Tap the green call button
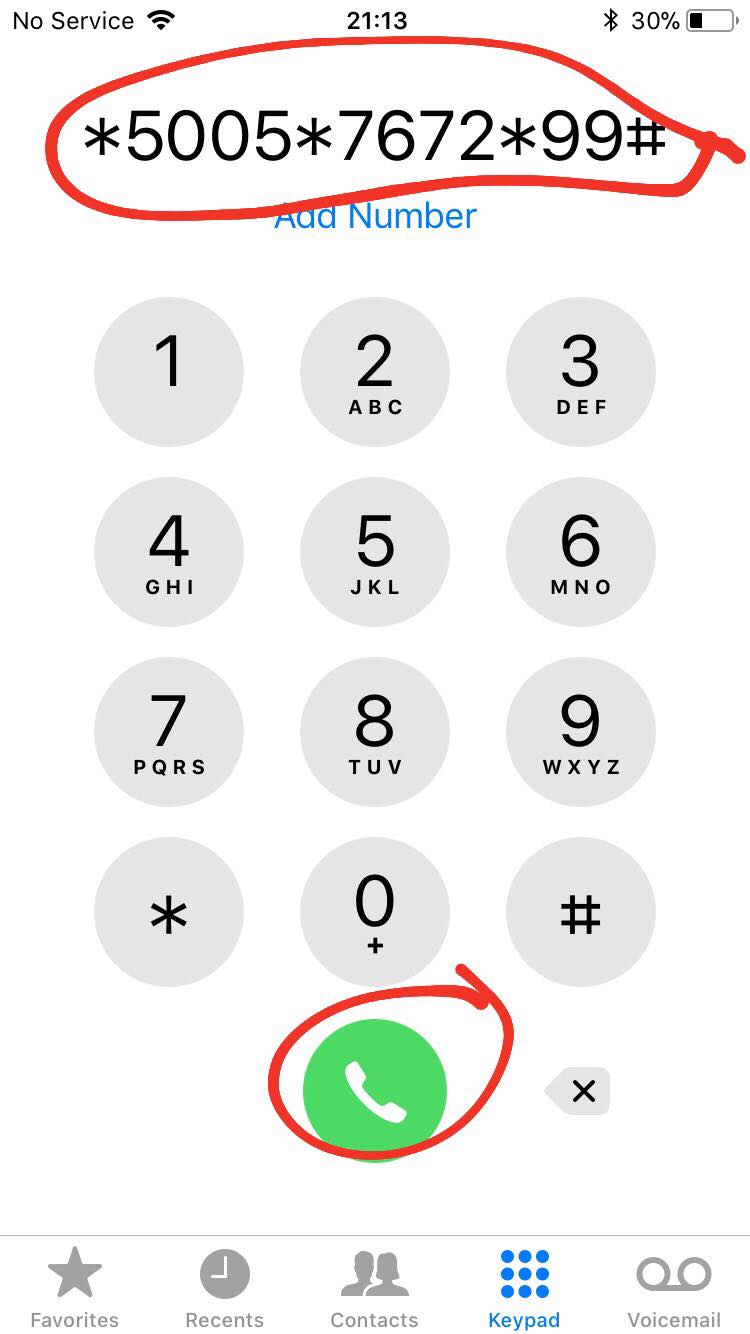The image size is (750, 1334). (x=375, y=1090)
